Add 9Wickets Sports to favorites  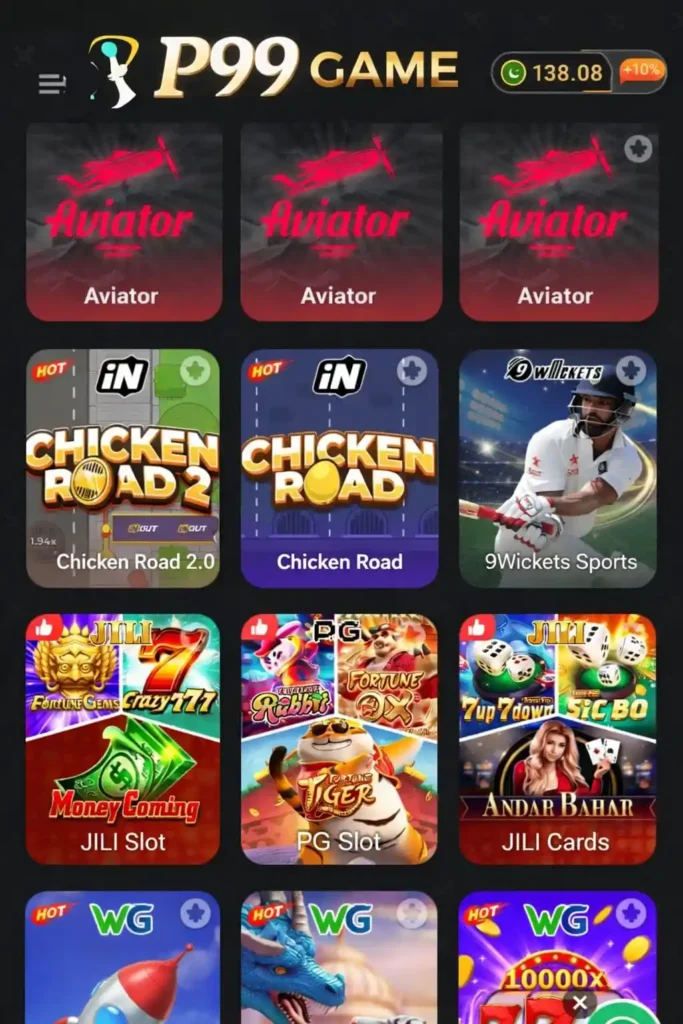pos(630,371)
